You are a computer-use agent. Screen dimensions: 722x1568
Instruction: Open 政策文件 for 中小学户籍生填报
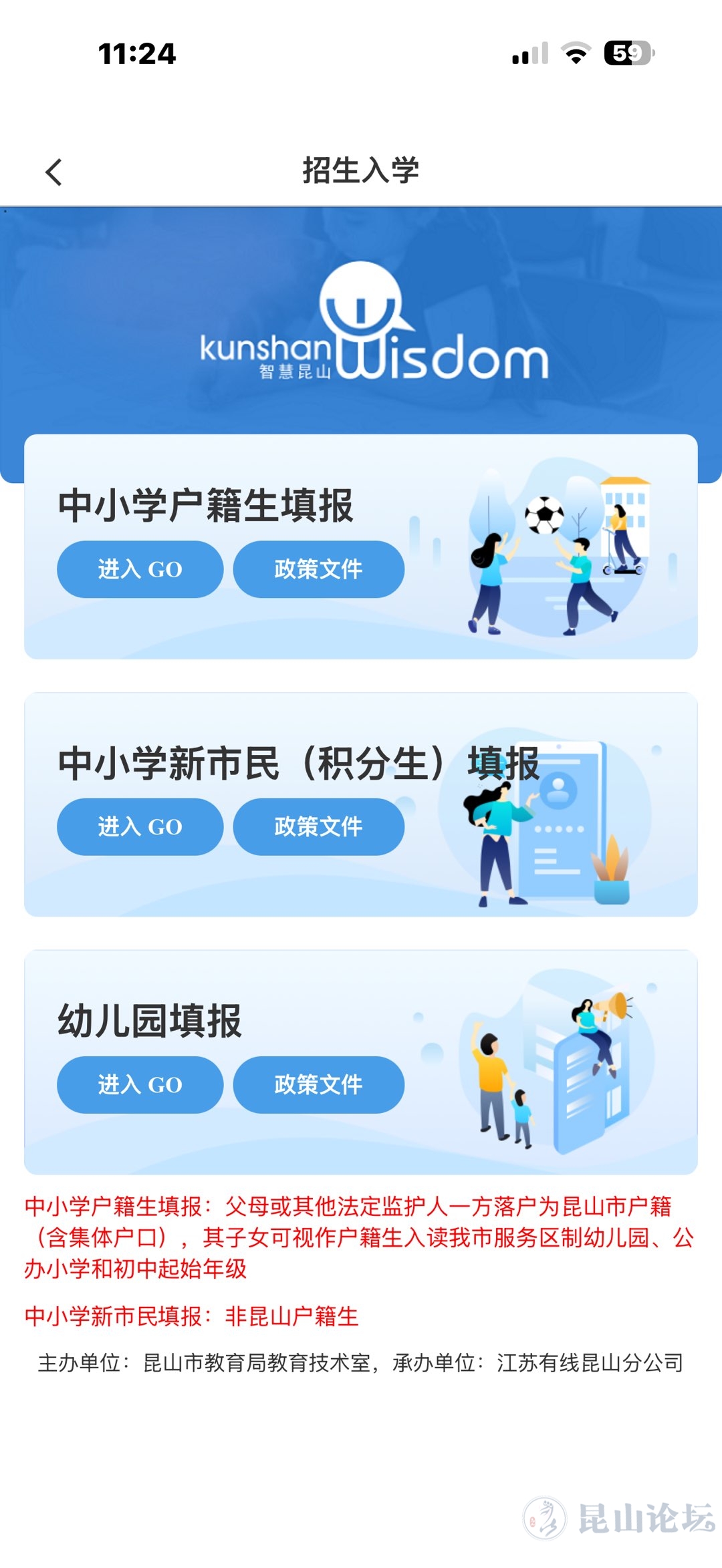click(318, 569)
